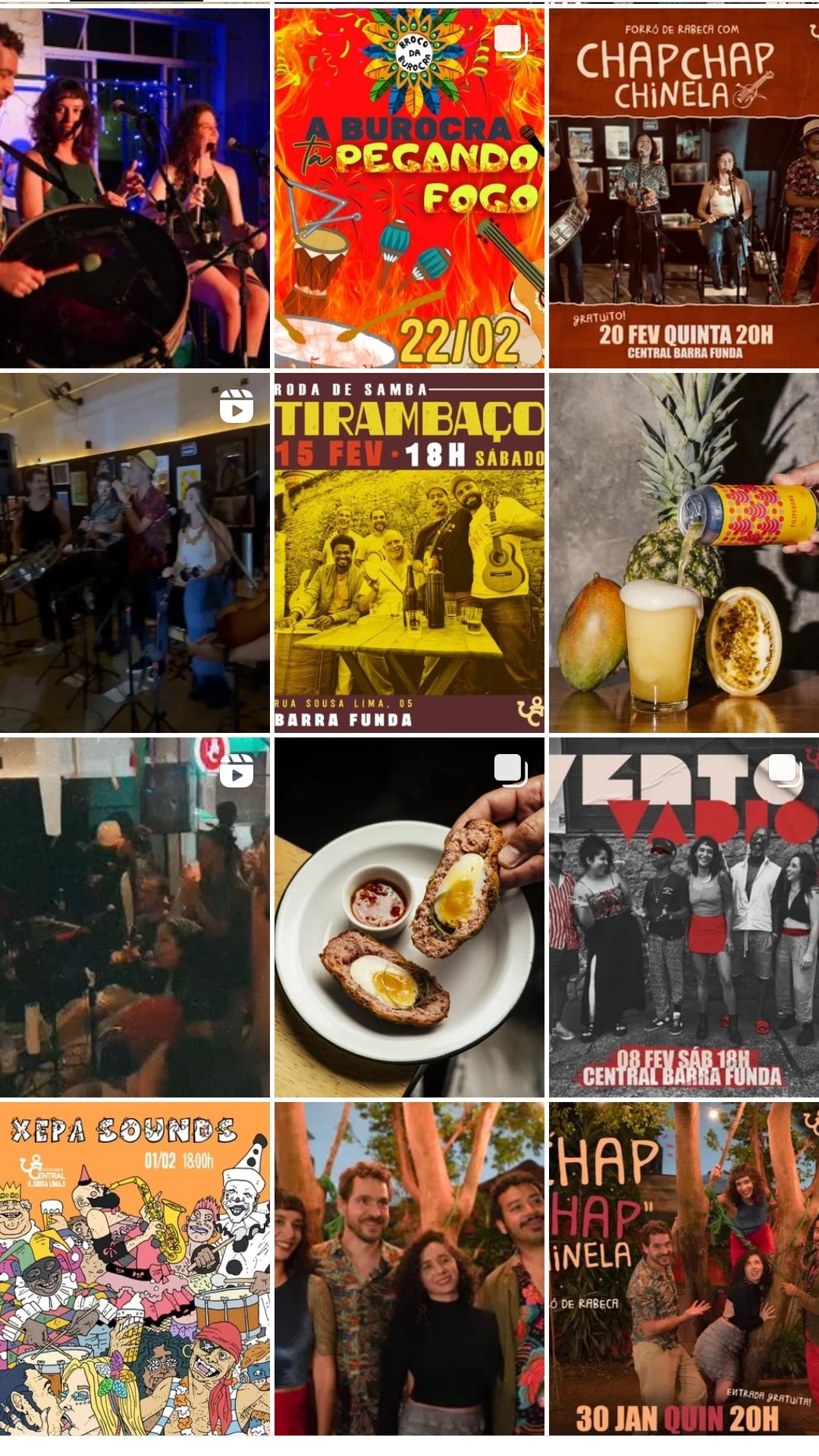The width and height of the screenshot is (819, 1456).
Task: Open the Vento Vadio 08 Fev post
Action: pyautogui.click(x=683, y=917)
